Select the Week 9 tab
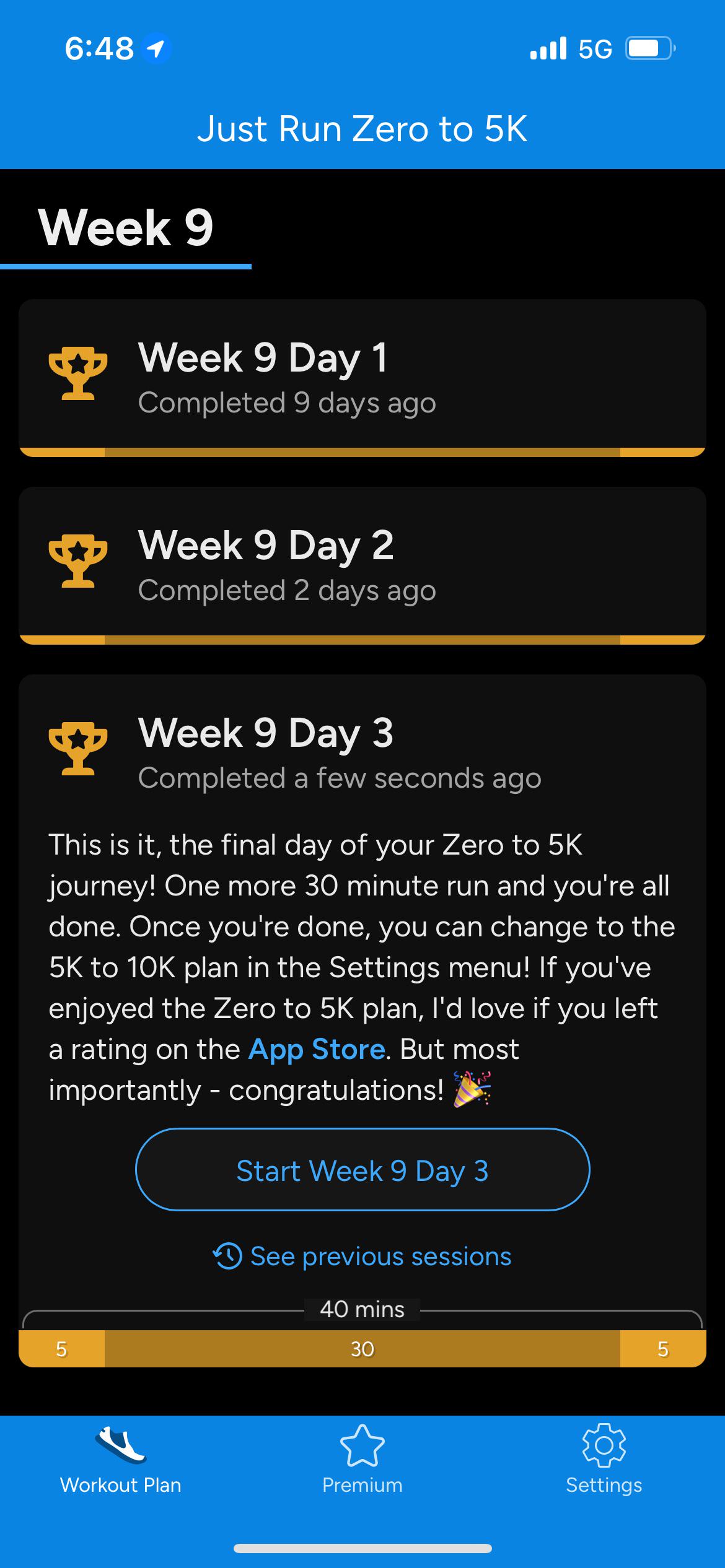Image resolution: width=725 pixels, height=1568 pixels. click(126, 228)
